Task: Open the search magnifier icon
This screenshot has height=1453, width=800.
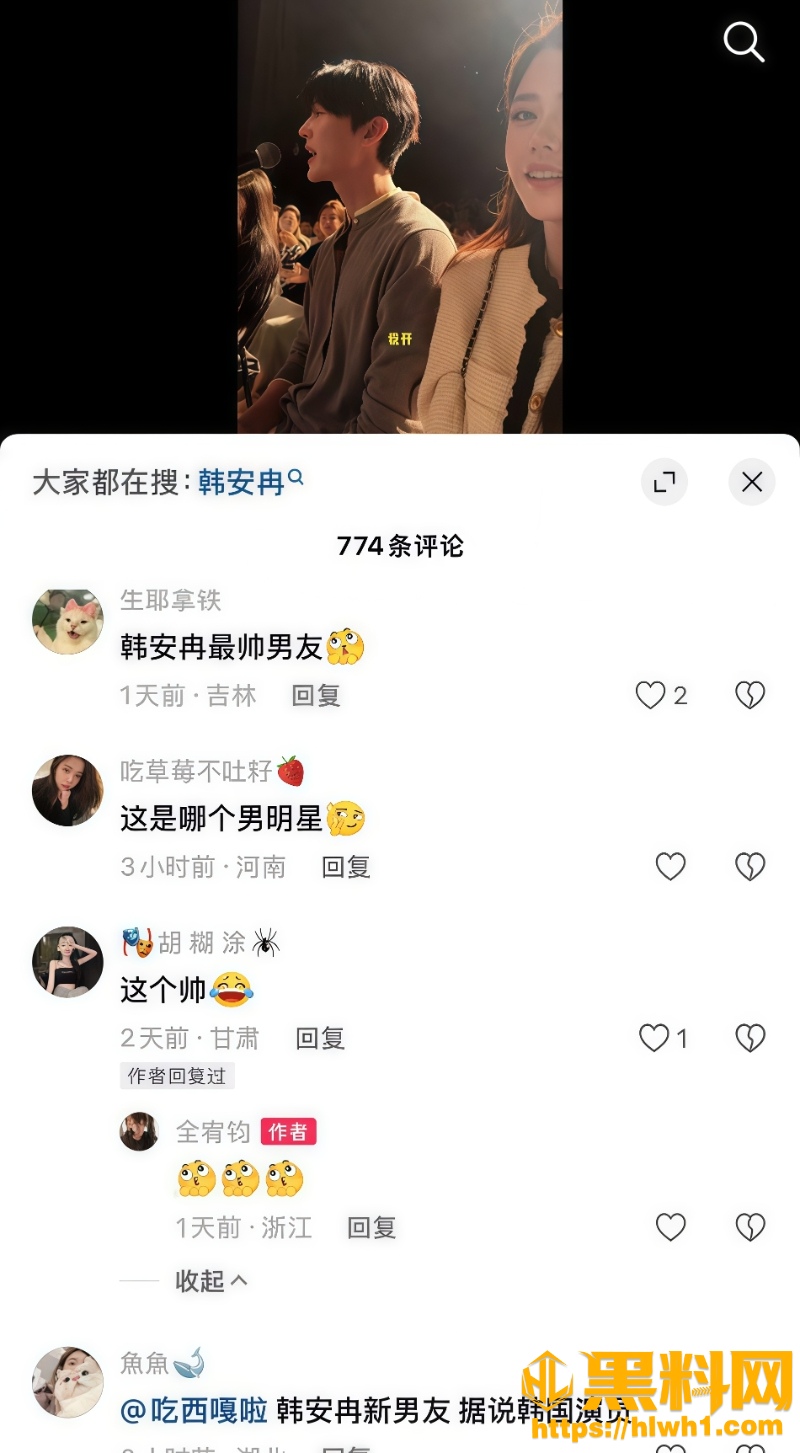Action: [x=743, y=42]
